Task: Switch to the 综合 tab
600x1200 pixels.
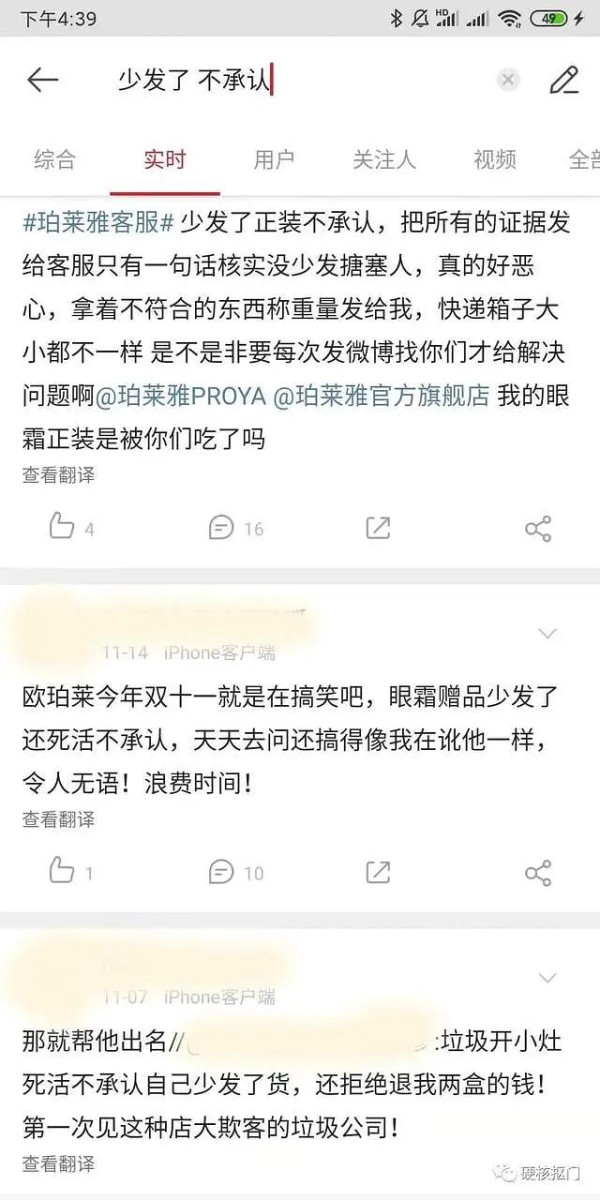Action: [x=54, y=159]
